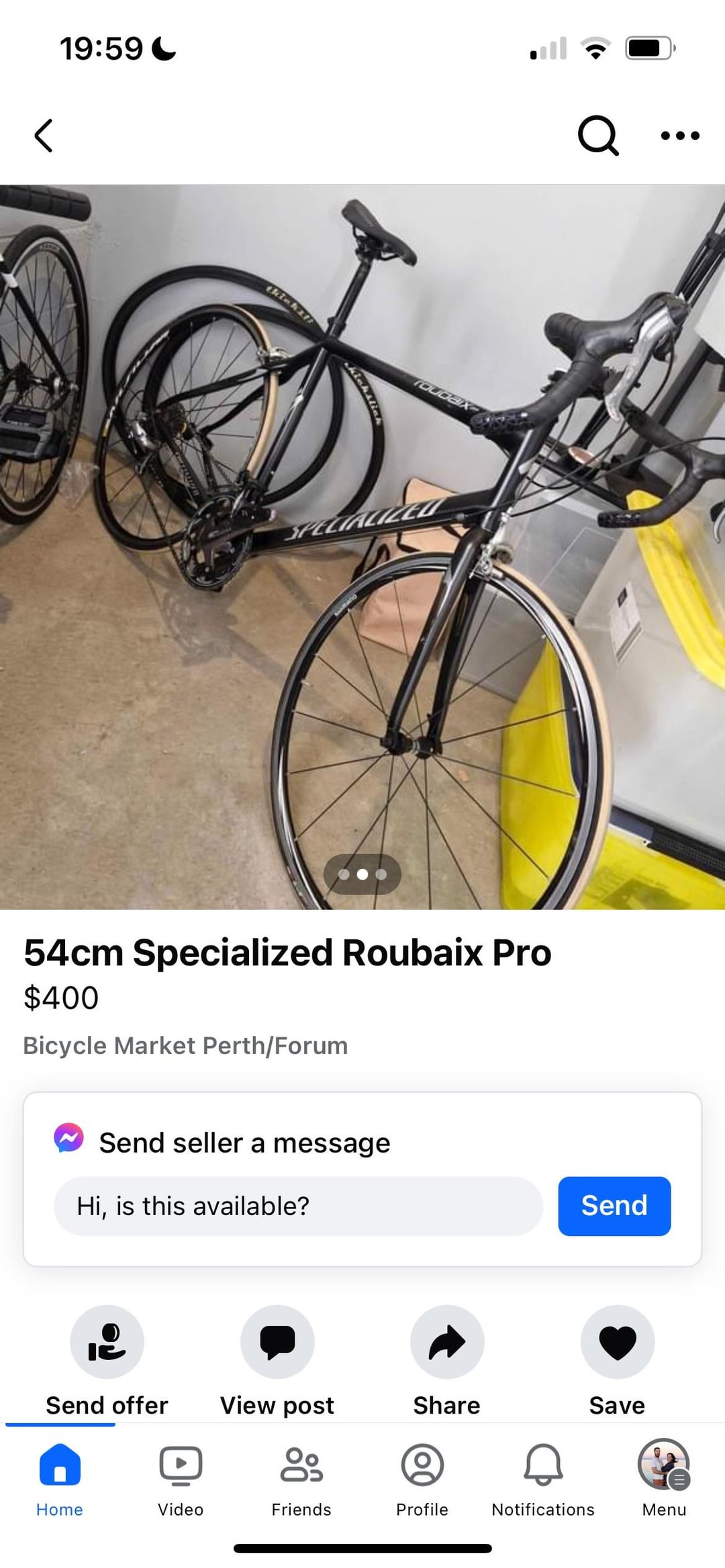Open the Specialized Roubaix bike photo
The height and width of the screenshot is (1568, 725).
click(x=362, y=547)
